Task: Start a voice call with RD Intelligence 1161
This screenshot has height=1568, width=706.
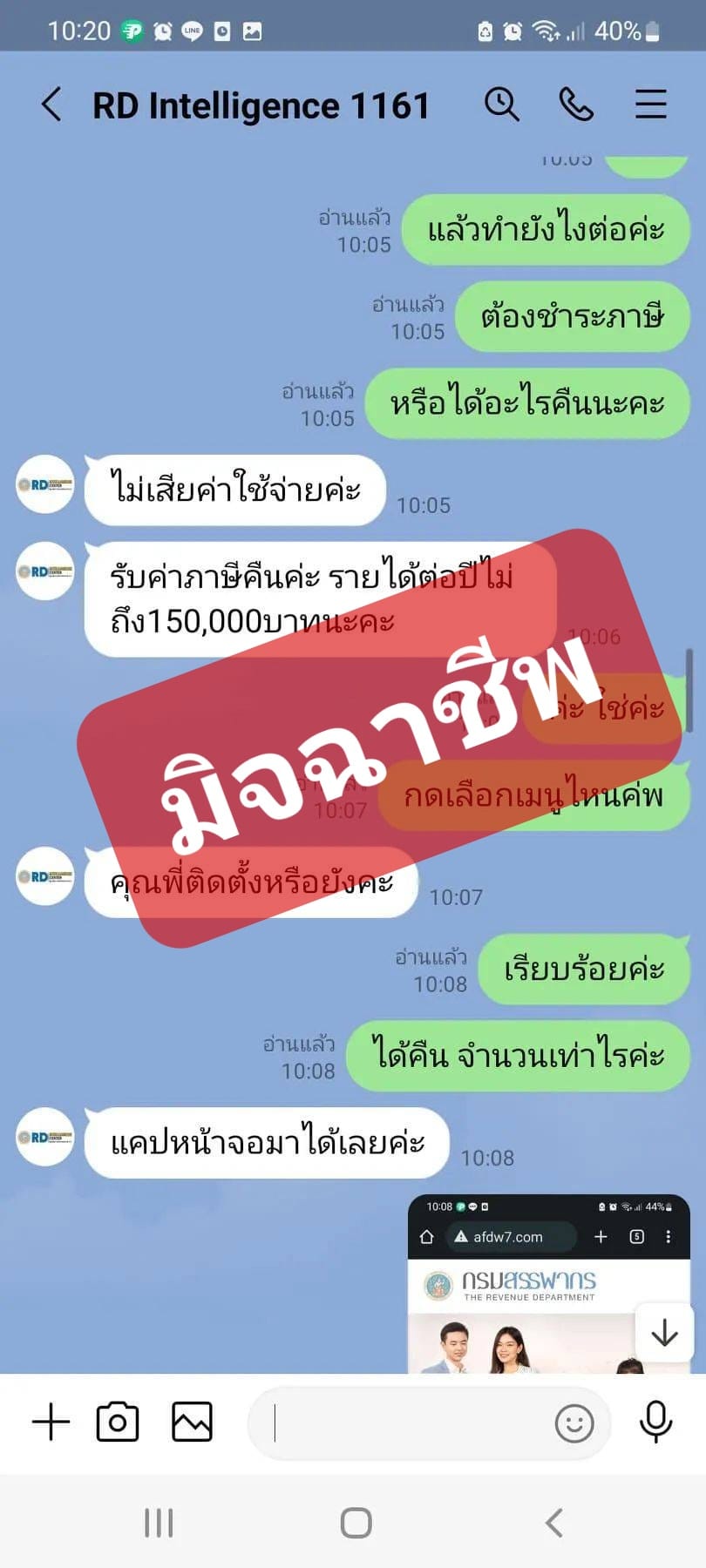Action: (576, 105)
